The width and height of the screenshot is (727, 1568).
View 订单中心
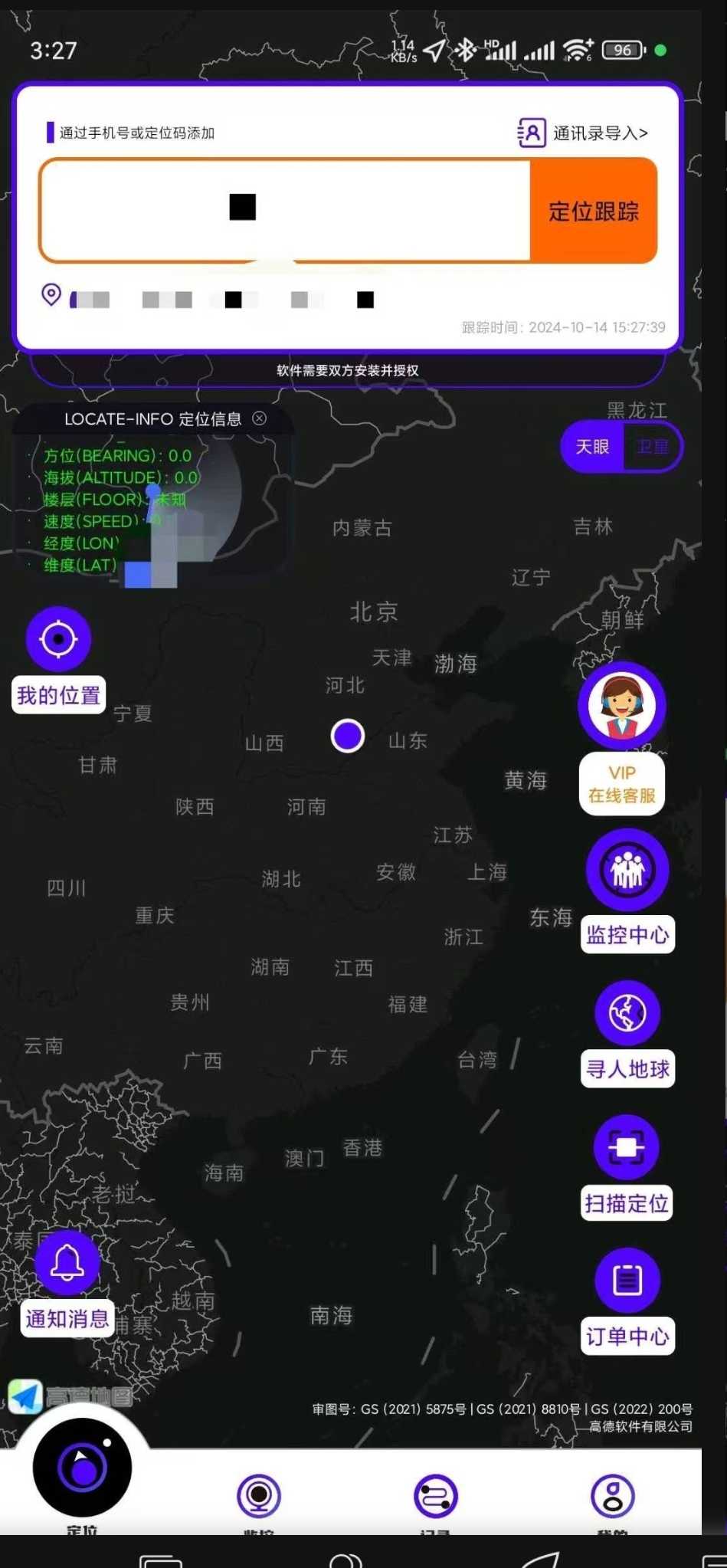pos(627,1281)
